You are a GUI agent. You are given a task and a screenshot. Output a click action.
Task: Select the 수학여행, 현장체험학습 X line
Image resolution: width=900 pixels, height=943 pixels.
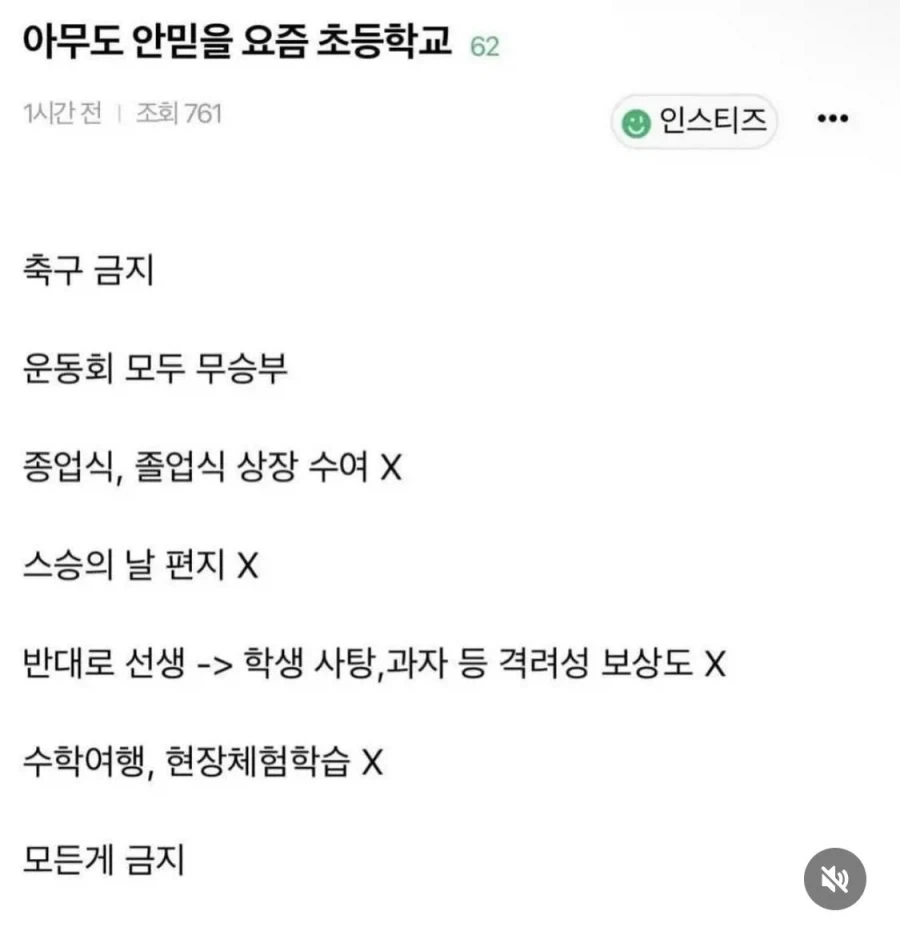point(200,761)
